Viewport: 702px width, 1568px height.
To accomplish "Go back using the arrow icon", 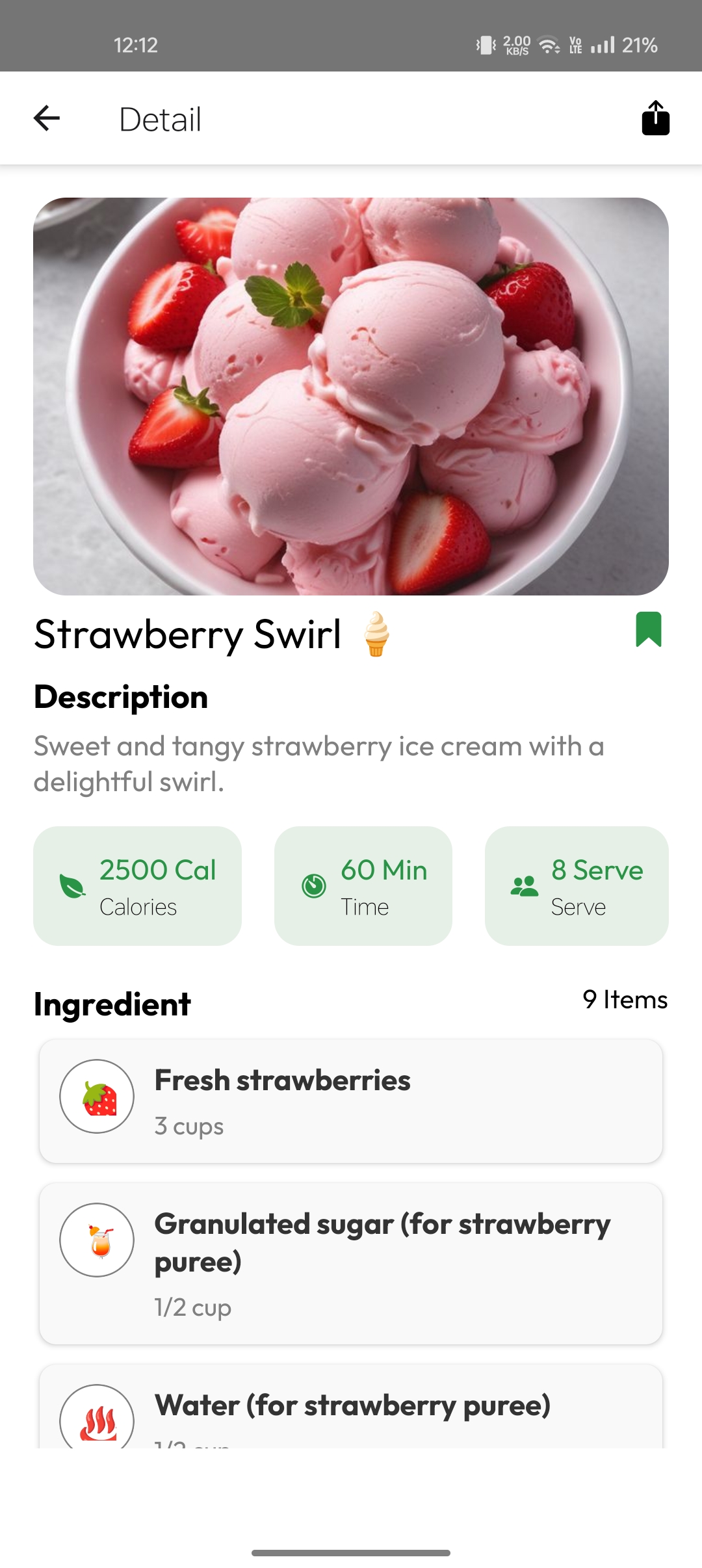I will coord(47,118).
